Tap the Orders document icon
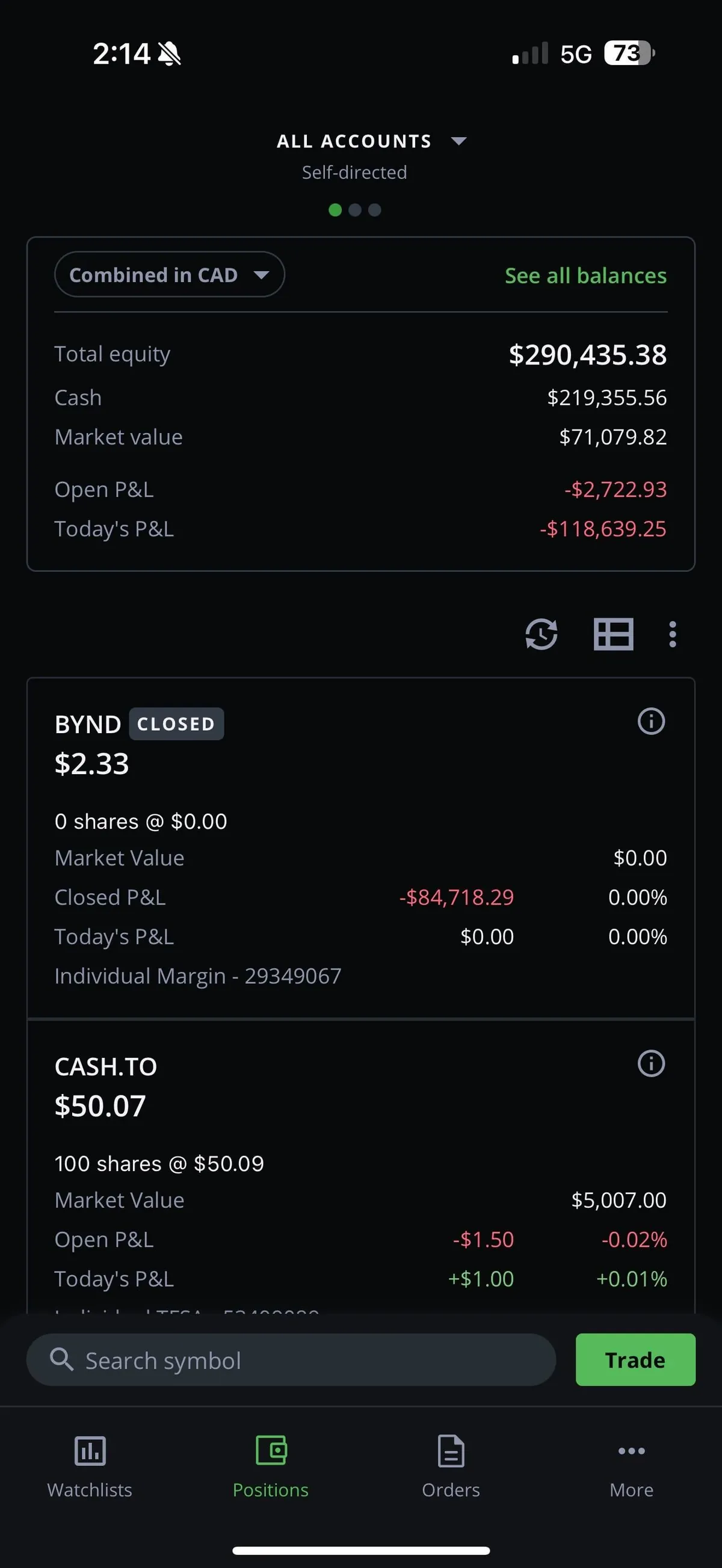Image resolution: width=722 pixels, height=1568 pixels. (451, 1451)
